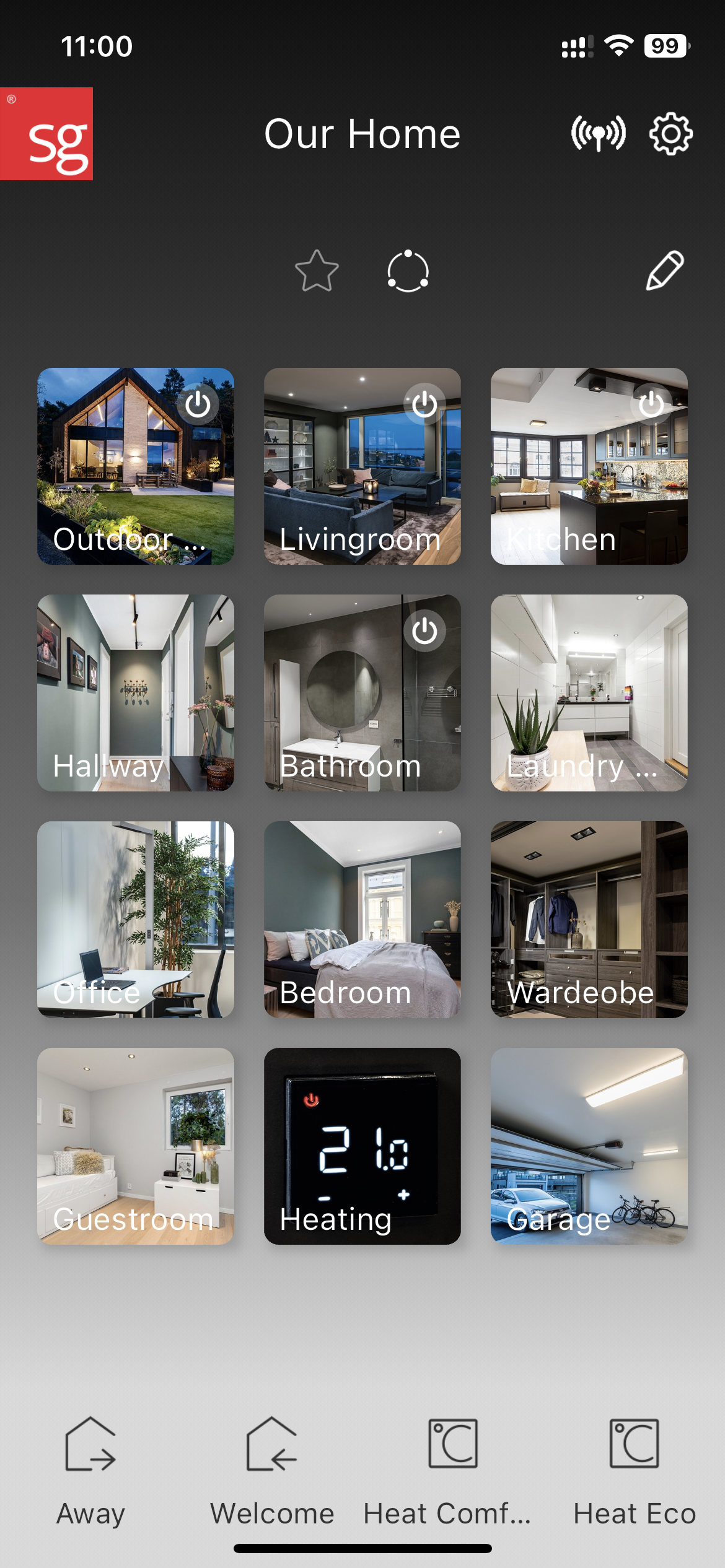
Task: Tap the edit pencil icon
Action: click(x=664, y=271)
